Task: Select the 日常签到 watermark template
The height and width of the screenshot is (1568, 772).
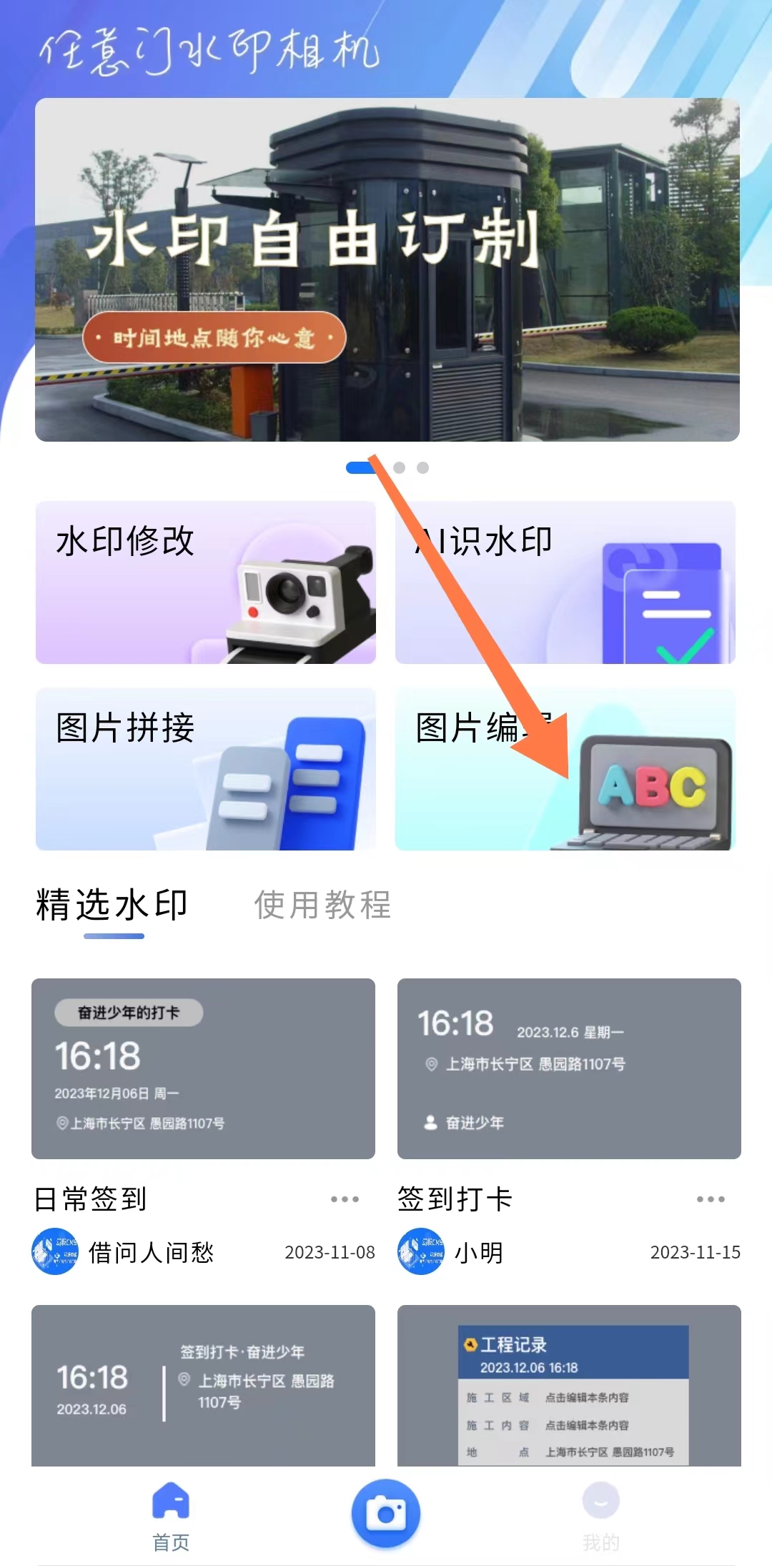Action: [203, 1068]
